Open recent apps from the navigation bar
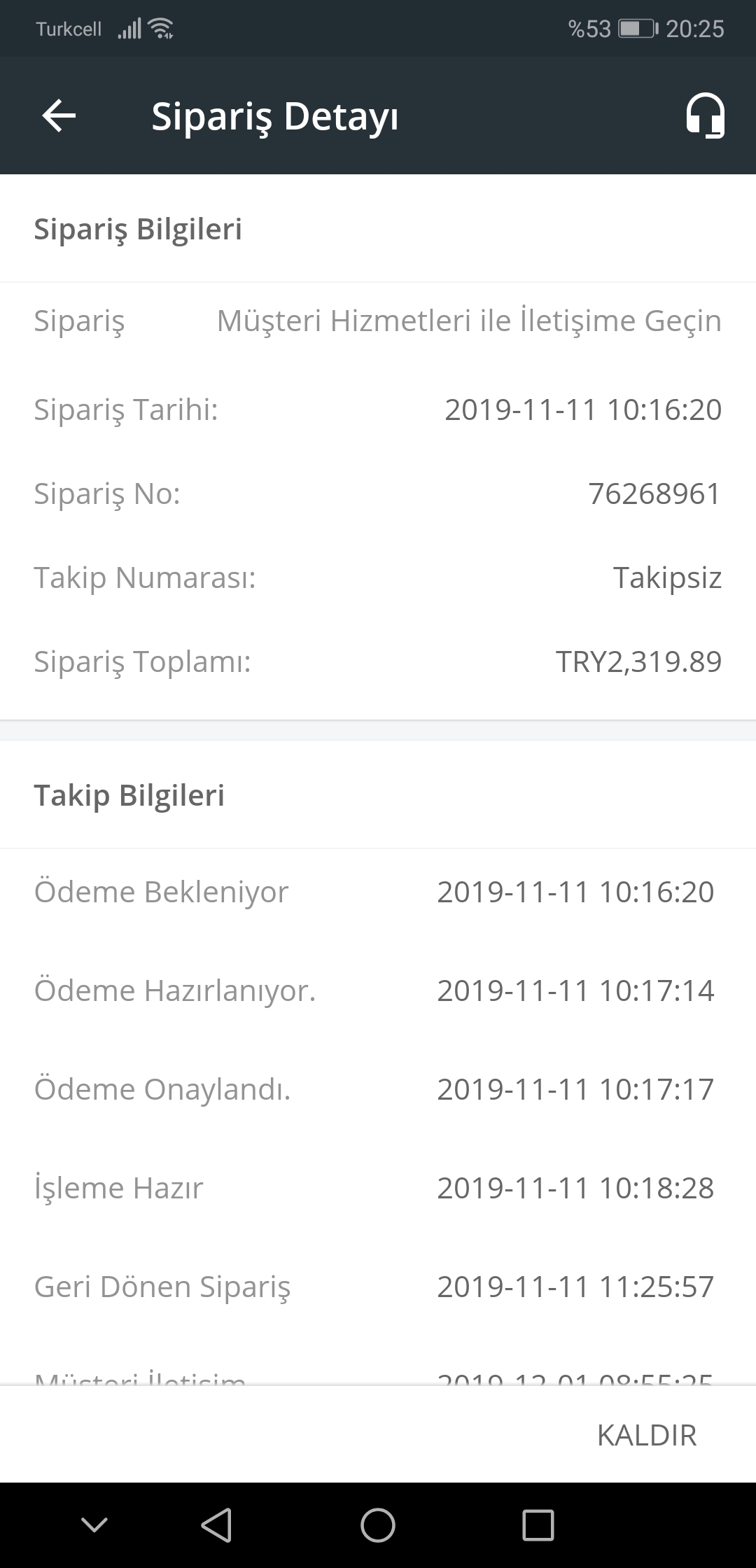The width and height of the screenshot is (756, 1568). [x=538, y=1525]
